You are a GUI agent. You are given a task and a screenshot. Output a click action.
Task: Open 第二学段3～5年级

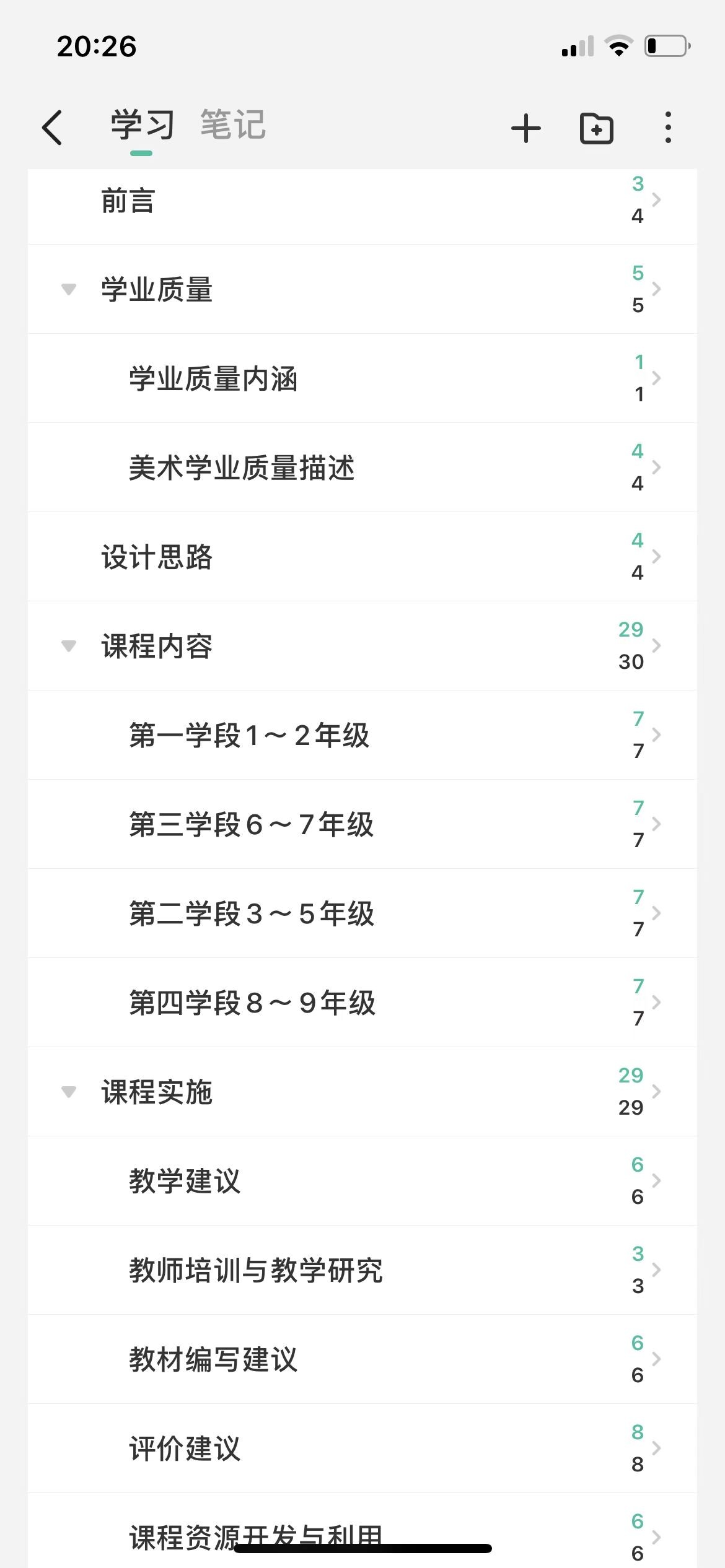point(362,913)
